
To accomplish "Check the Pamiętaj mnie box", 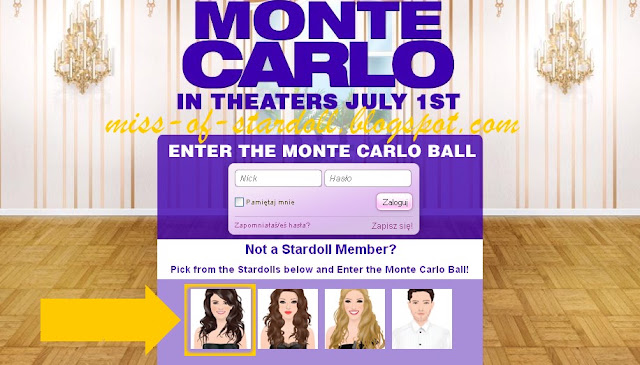I will (239, 202).
